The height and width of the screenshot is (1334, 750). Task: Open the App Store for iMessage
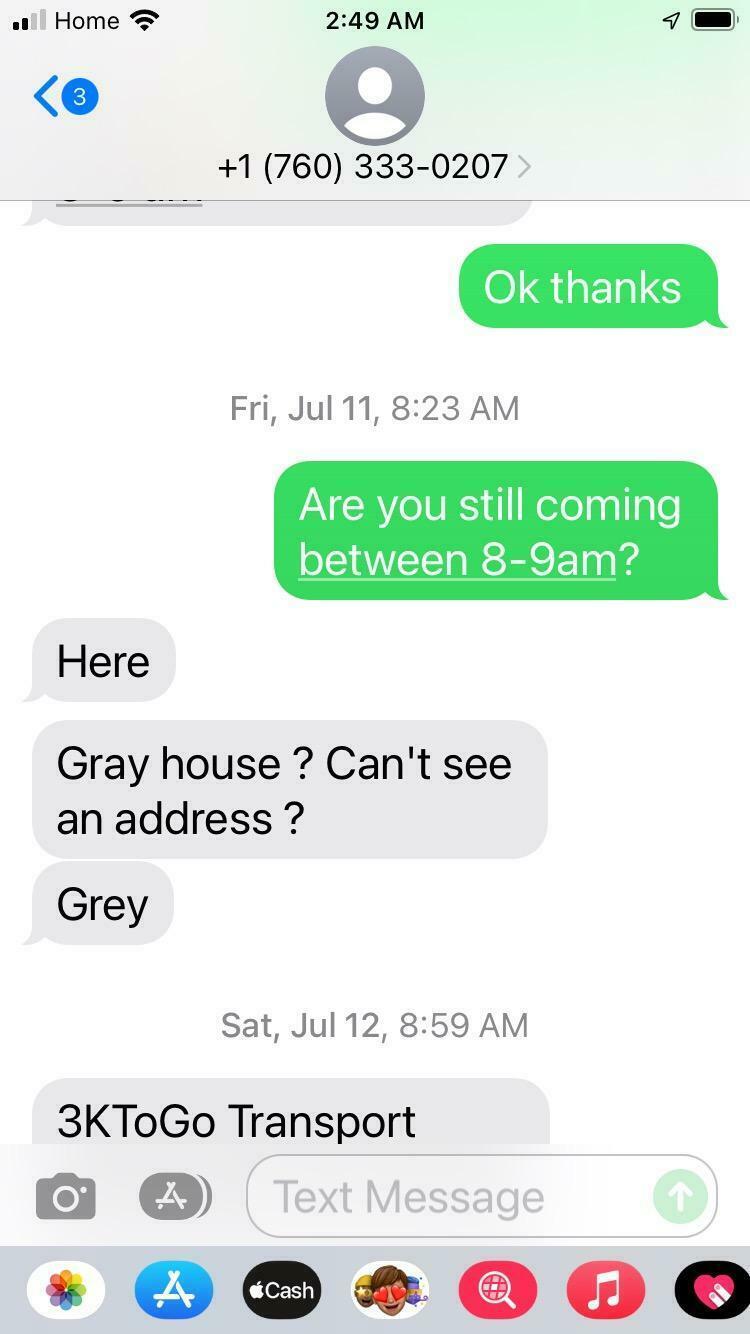click(174, 1290)
